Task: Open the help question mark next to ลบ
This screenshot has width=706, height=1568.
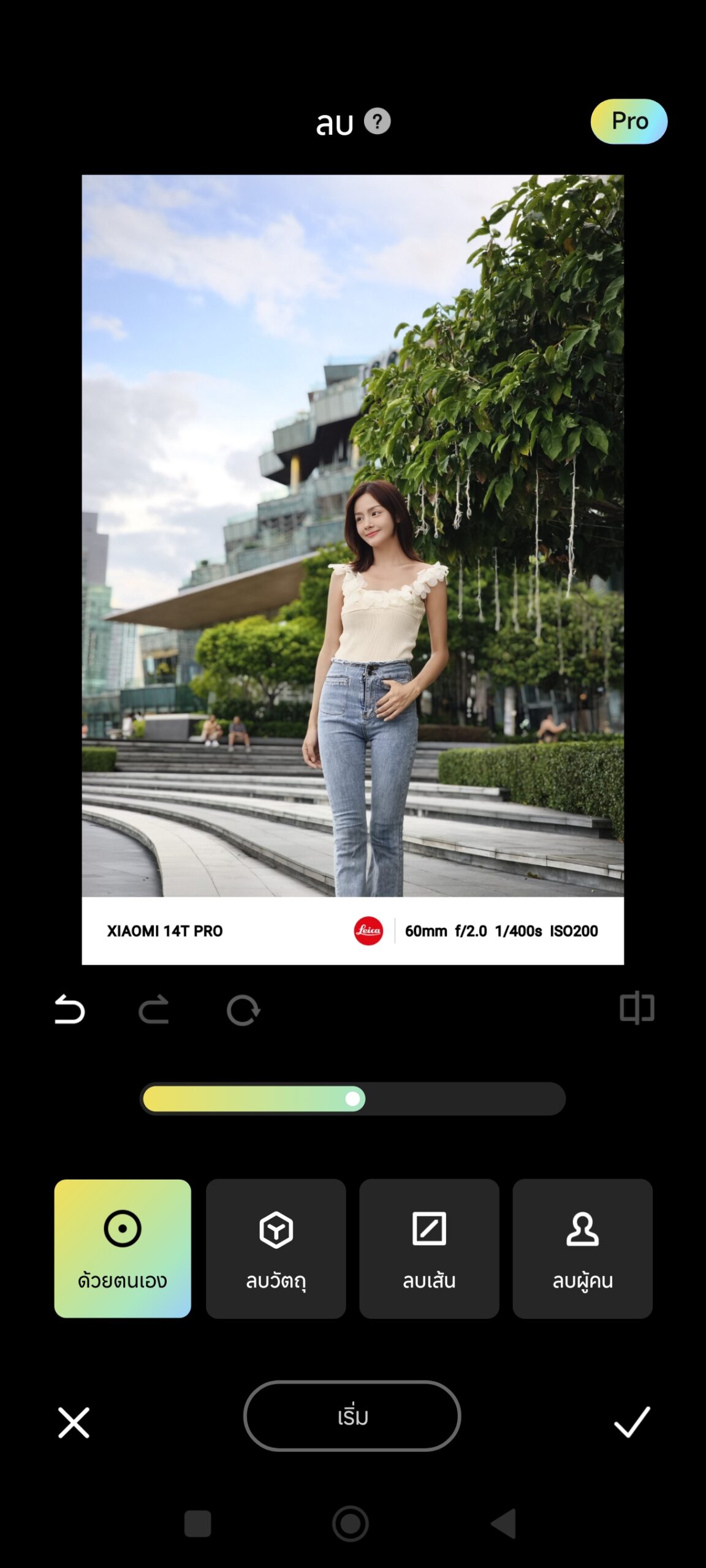Action: [x=377, y=121]
